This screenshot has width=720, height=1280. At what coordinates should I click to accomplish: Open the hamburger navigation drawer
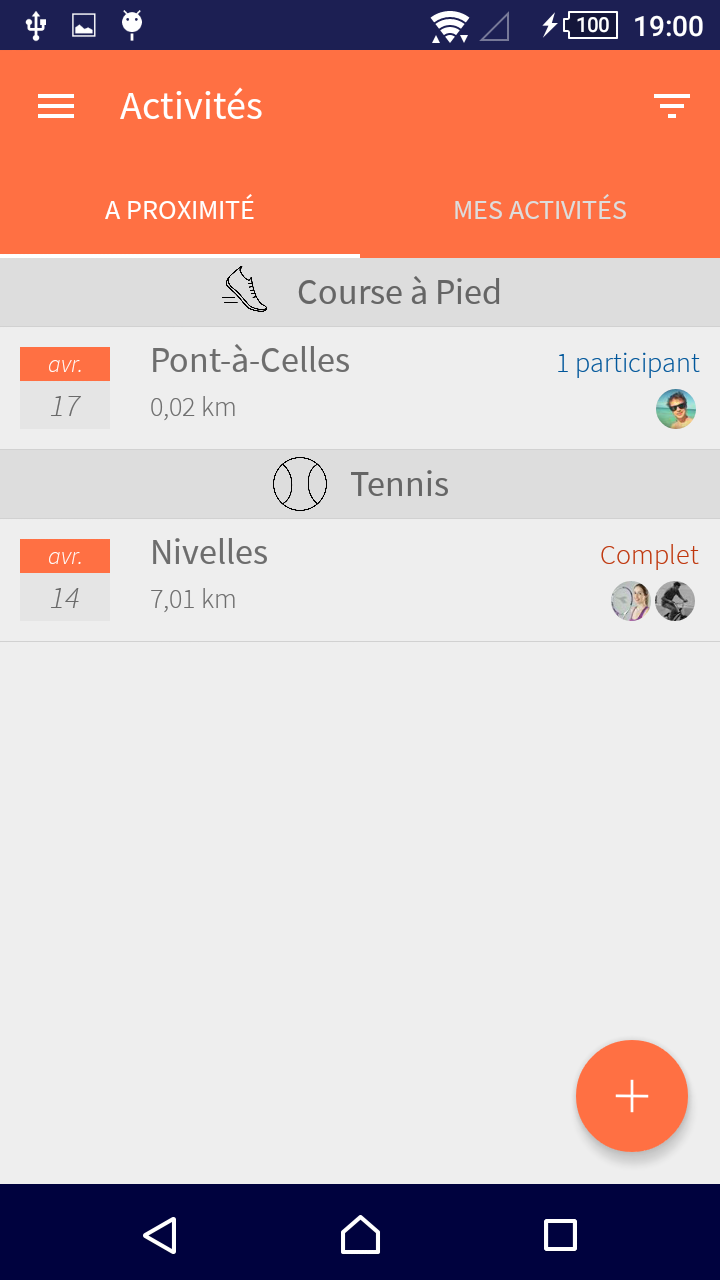(x=56, y=106)
